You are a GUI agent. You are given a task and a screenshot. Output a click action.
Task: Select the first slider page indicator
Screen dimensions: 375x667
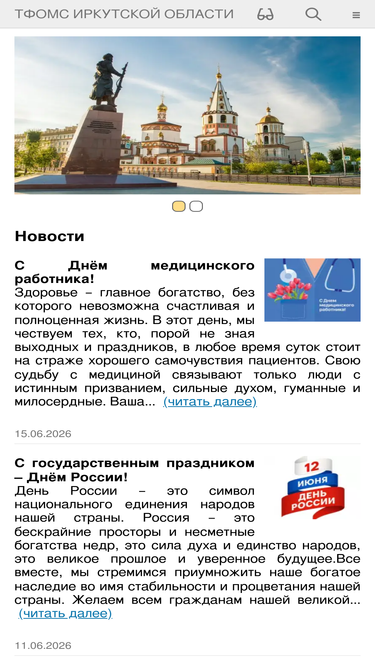[x=179, y=206]
